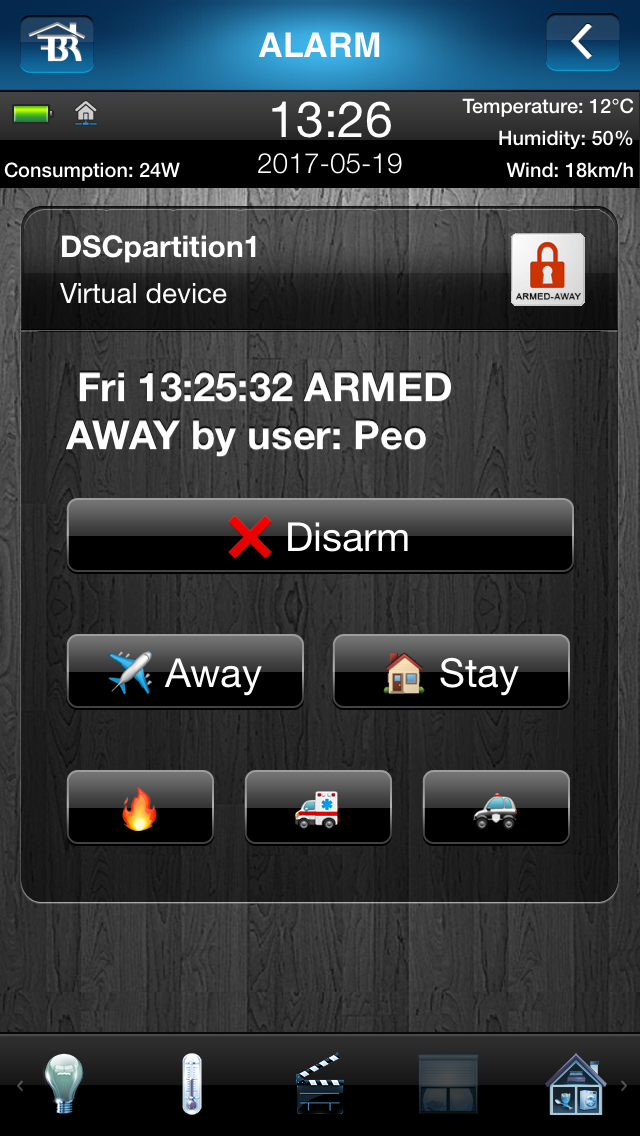Tap the back arrow in the header

click(x=582, y=43)
